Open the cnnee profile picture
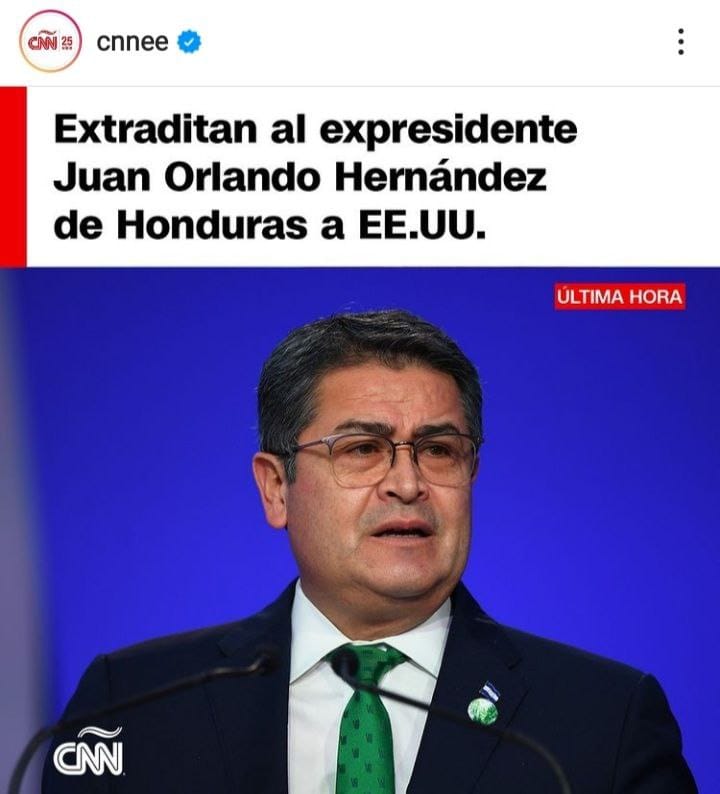This screenshot has width=720, height=794. (x=49, y=41)
